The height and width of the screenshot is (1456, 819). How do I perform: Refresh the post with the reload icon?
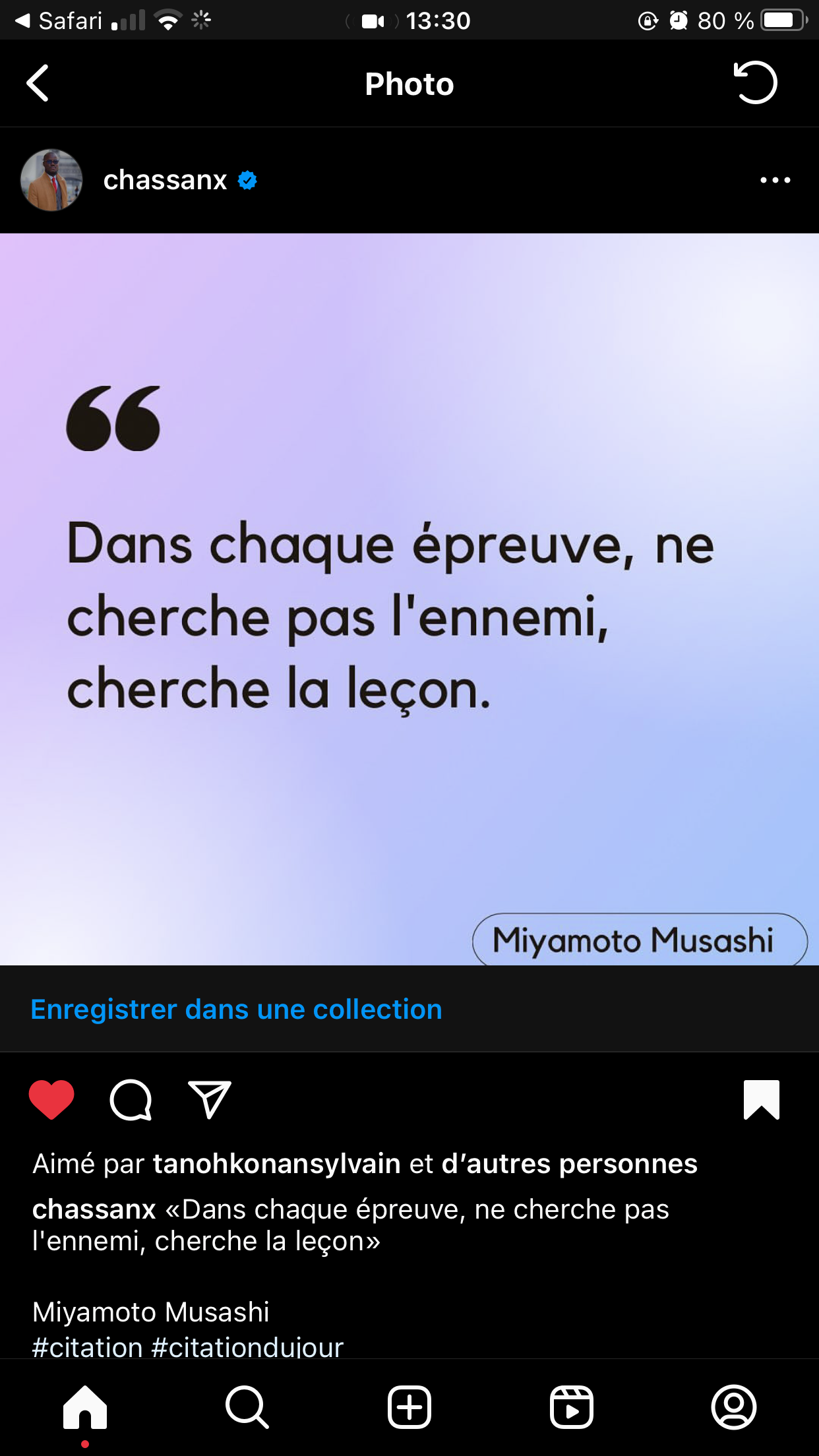click(756, 83)
